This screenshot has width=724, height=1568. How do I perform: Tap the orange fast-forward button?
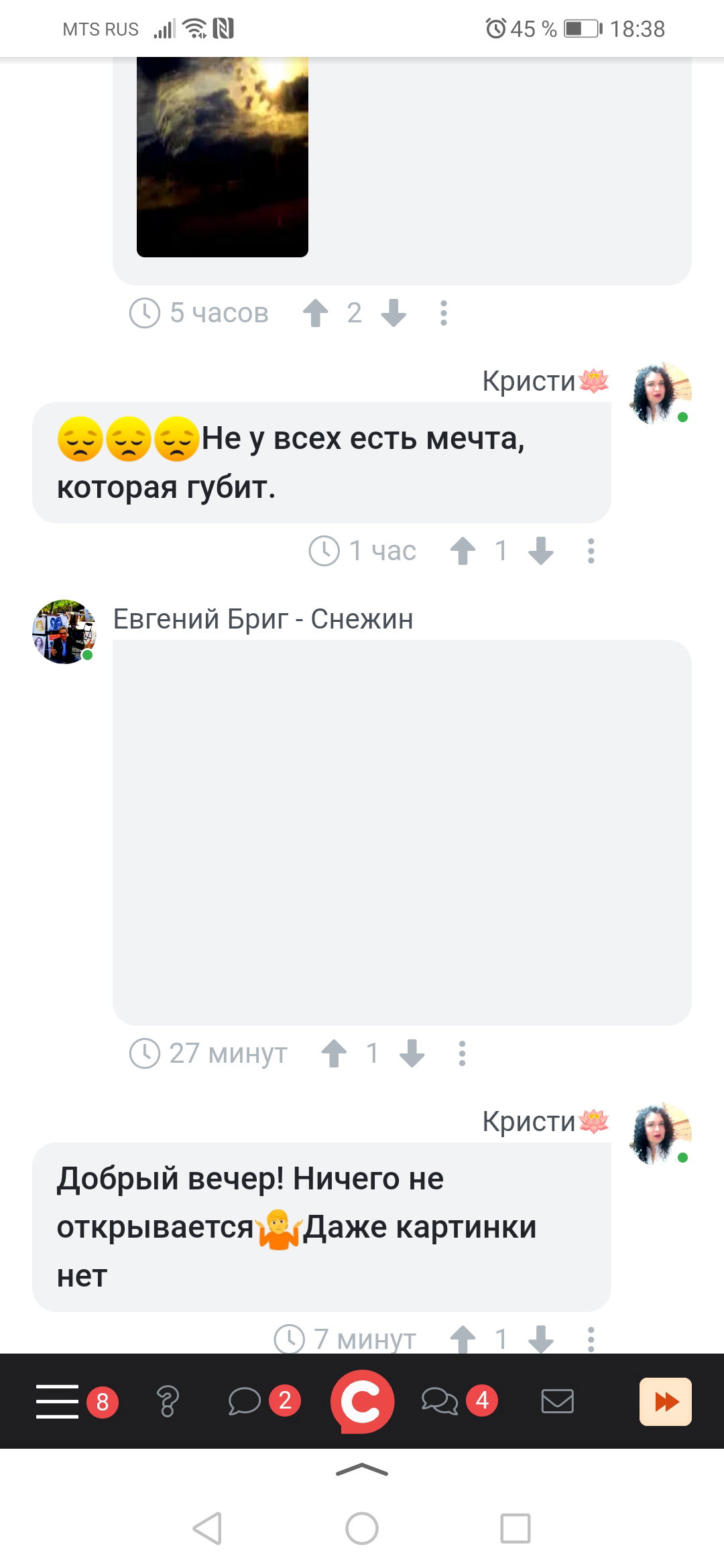coord(665,1401)
